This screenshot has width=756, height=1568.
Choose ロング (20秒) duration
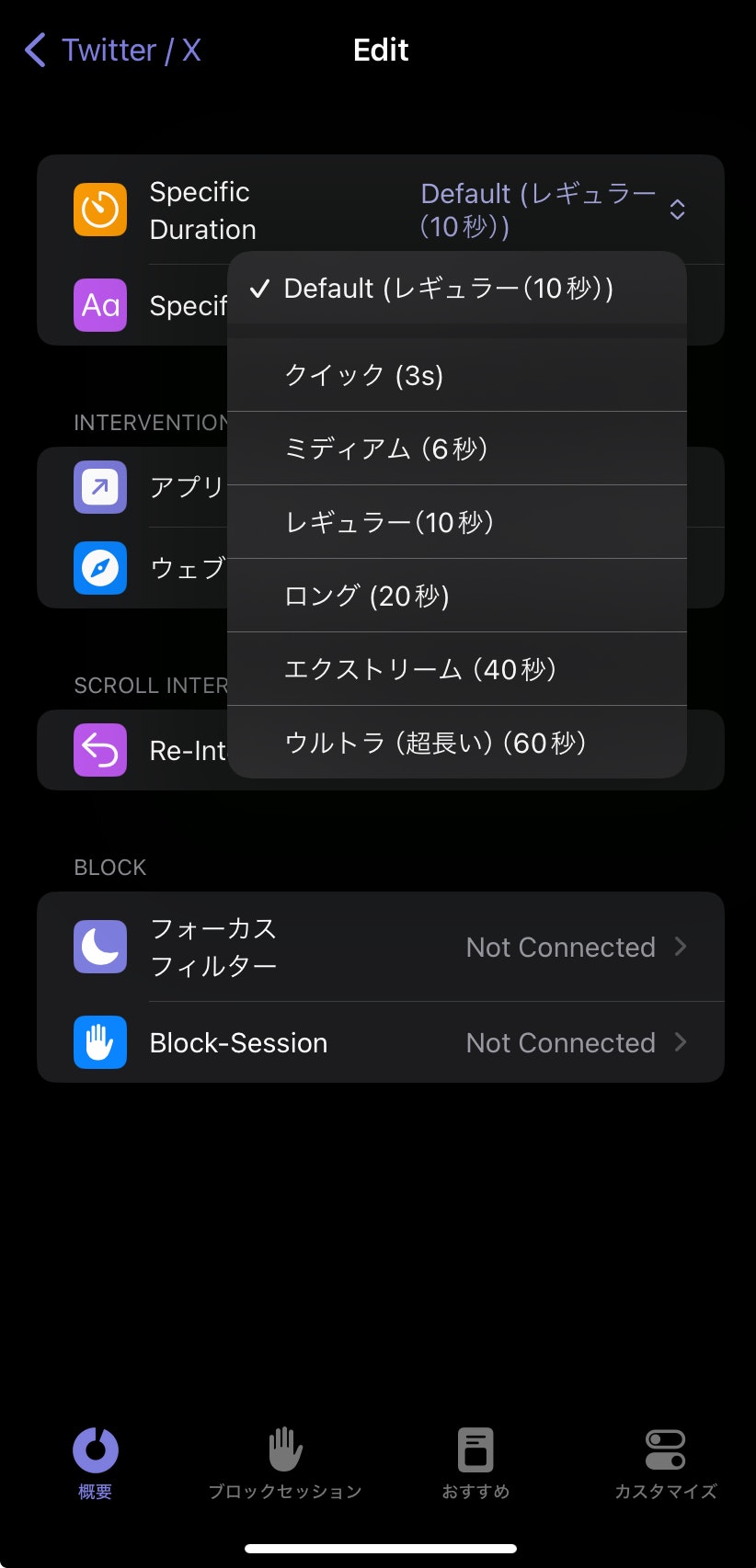click(367, 596)
